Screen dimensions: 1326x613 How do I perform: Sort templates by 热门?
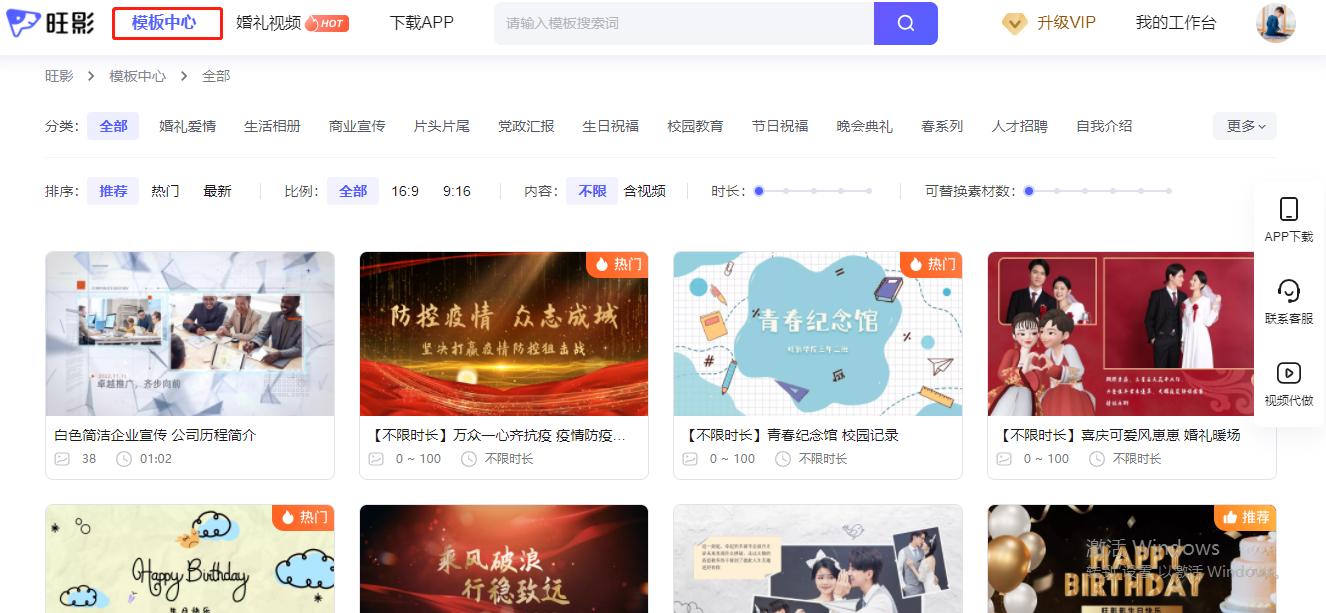tap(165, 191)
